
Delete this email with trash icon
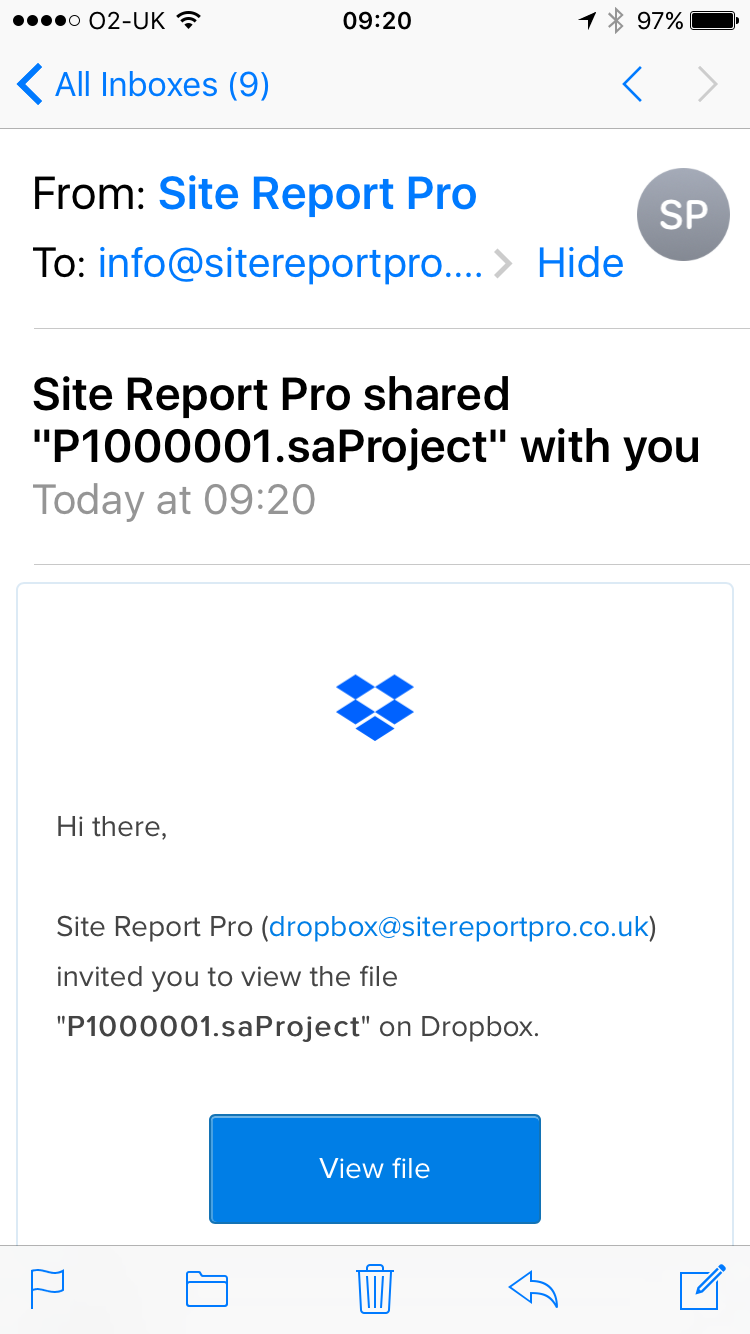(x=375, y=1289)
